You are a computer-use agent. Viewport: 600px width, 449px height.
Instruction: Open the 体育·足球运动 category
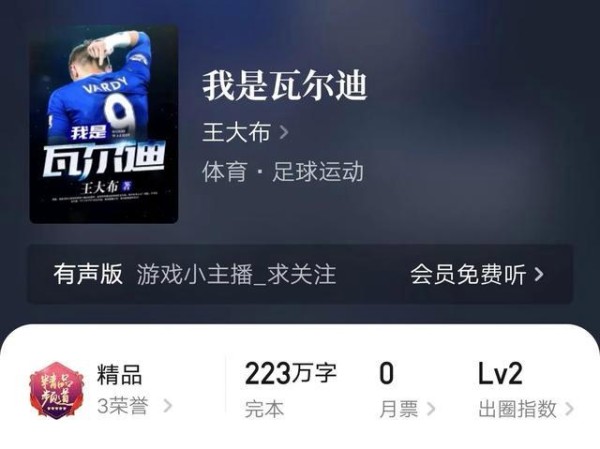point(283,172)
